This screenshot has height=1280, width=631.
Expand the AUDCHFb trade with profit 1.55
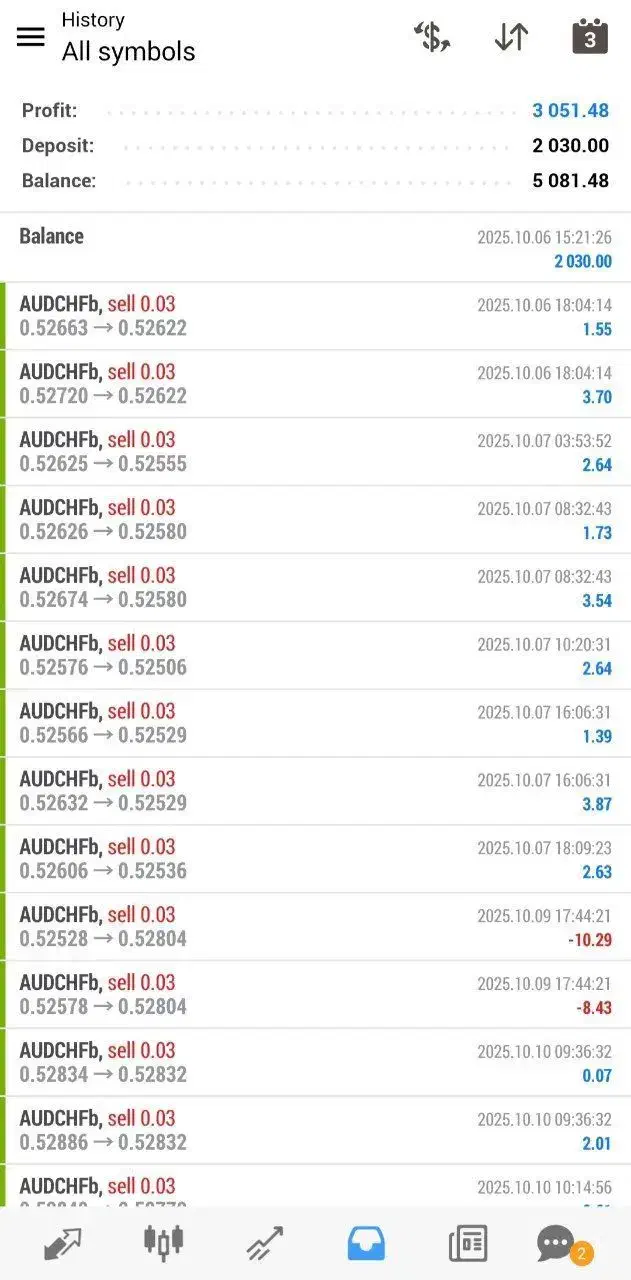[x=315, y=316]
